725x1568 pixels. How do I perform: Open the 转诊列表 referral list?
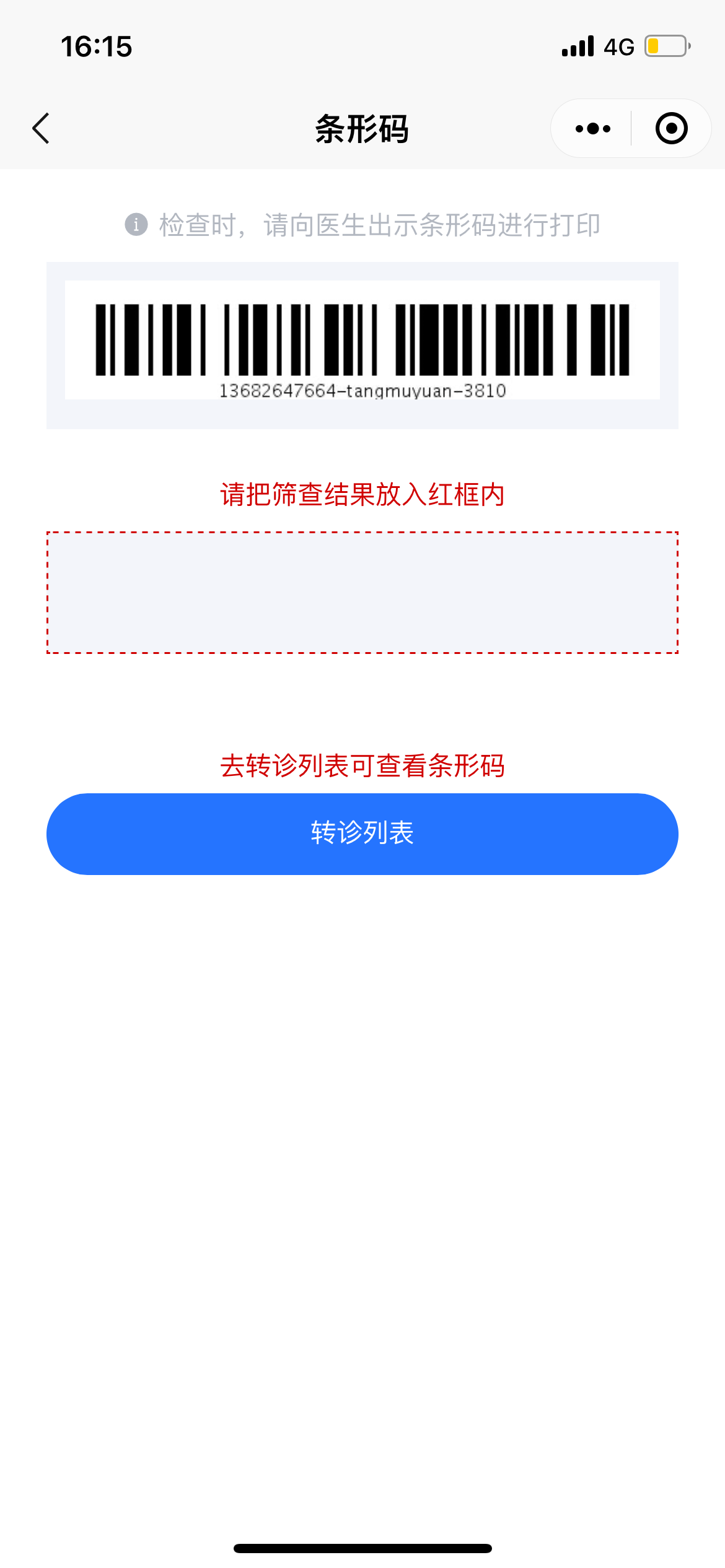362,834
